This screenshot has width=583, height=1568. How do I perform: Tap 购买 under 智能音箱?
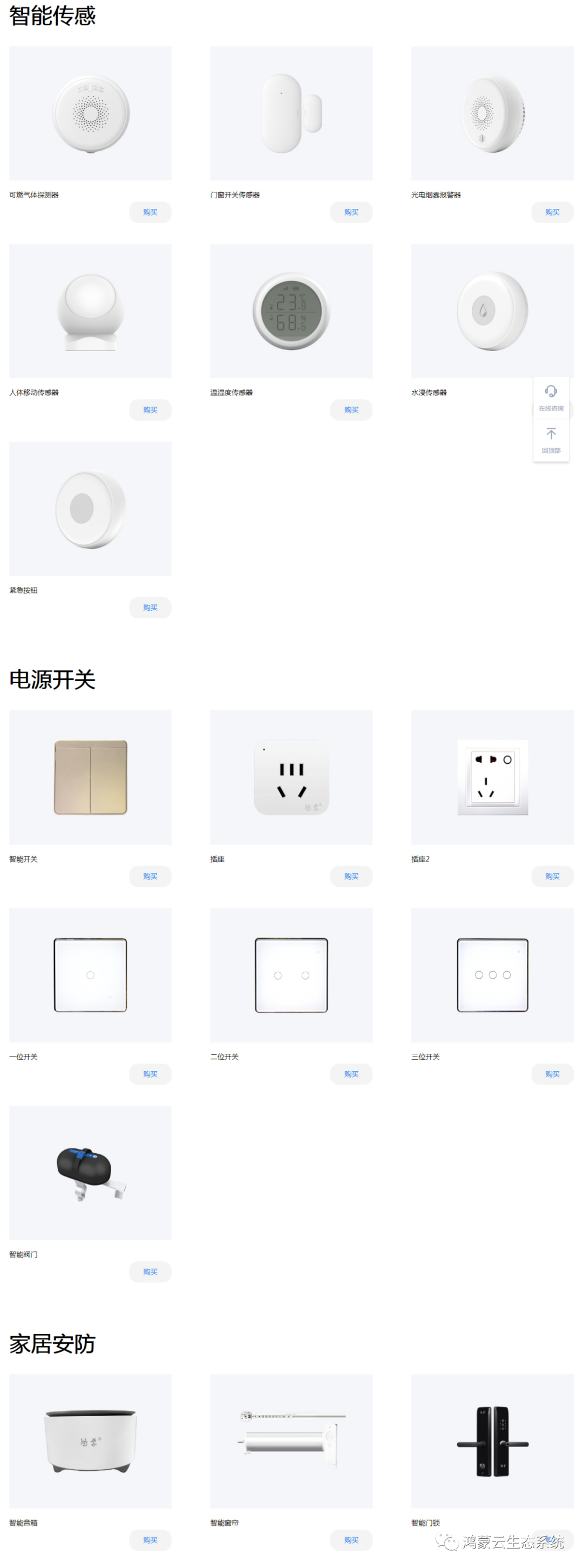[150, 1539]
